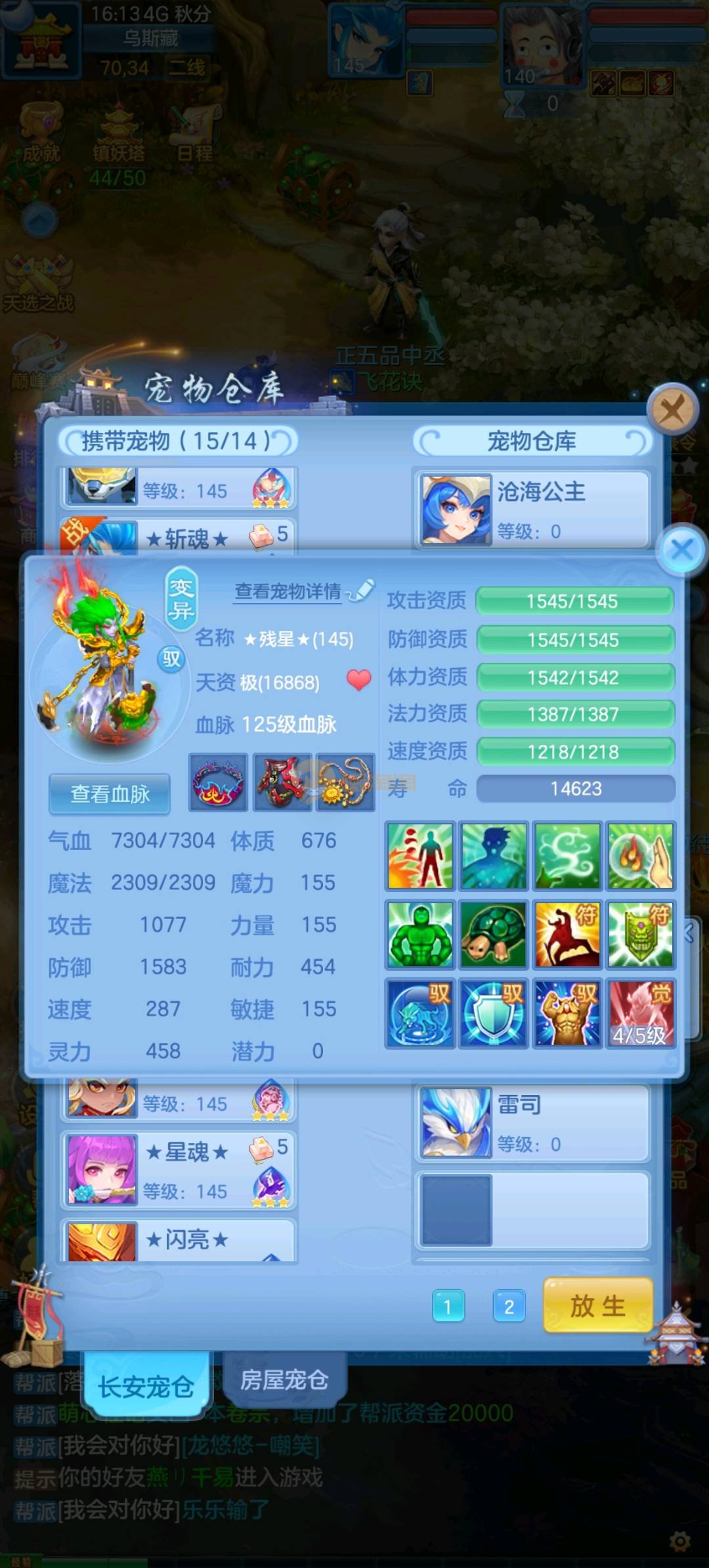The width and height of the screenshot is (709, 1568).
Task: Select 沧海公主 in the warehouse
Action: point(532,509)
